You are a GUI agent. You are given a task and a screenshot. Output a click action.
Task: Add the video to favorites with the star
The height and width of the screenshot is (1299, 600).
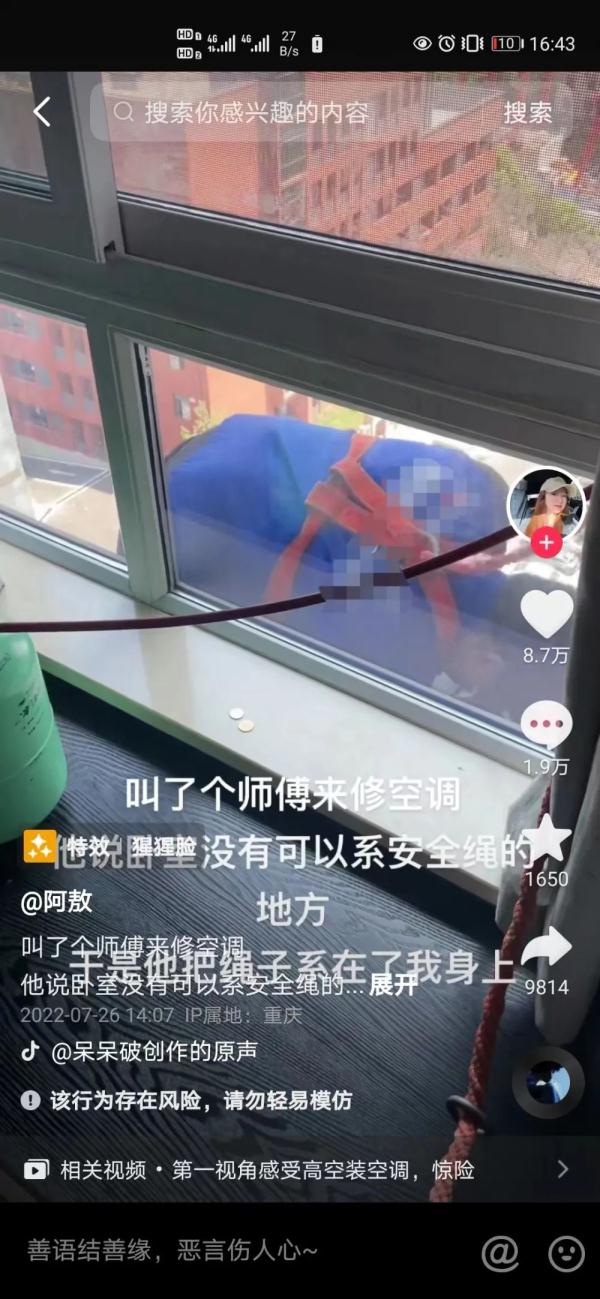tap(547, 838)
